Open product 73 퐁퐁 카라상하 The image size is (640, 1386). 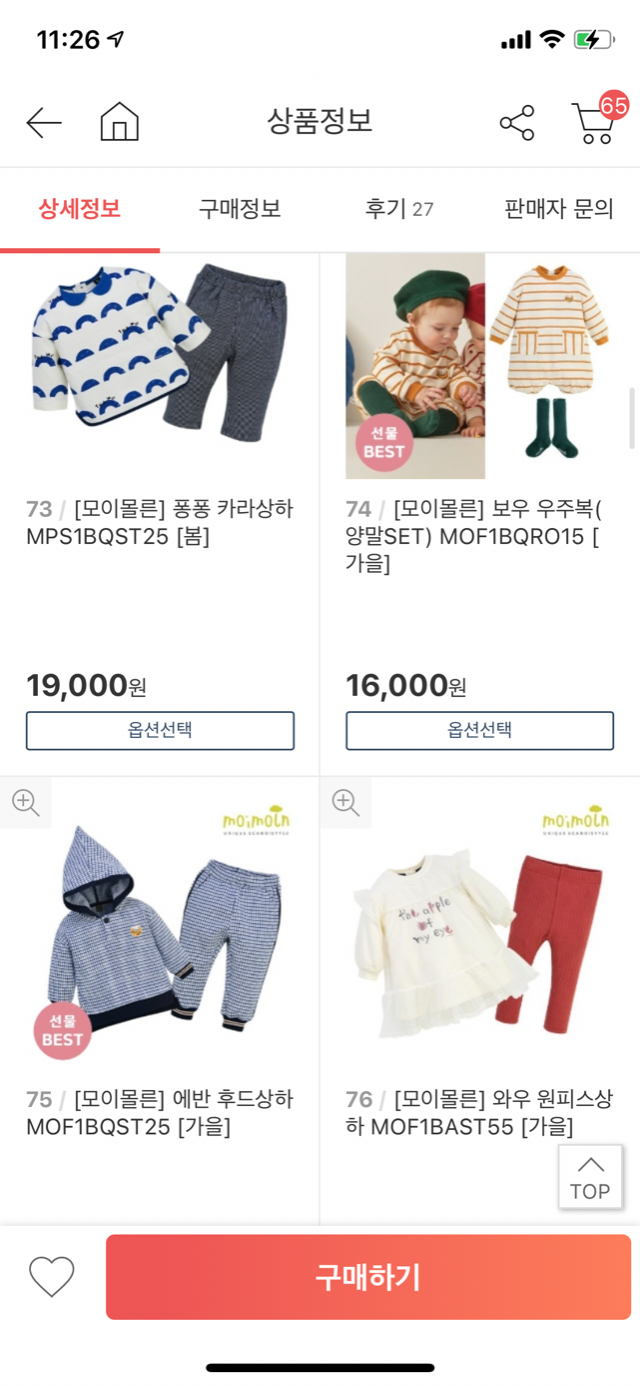click(x=160, y=522)
